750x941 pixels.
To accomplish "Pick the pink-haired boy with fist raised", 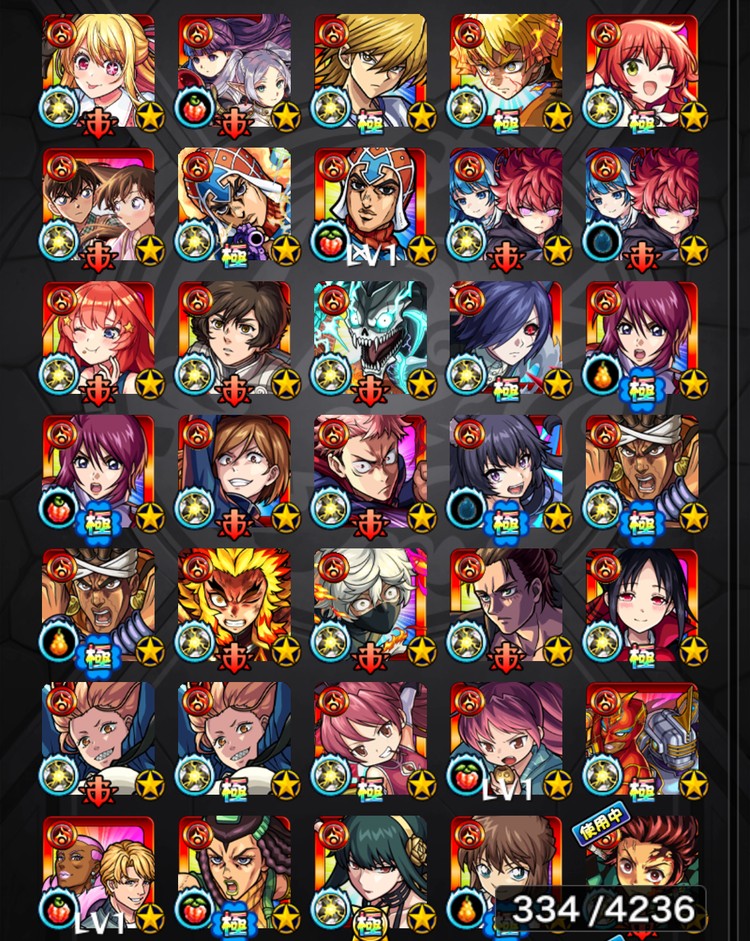I will pos(370,471).
